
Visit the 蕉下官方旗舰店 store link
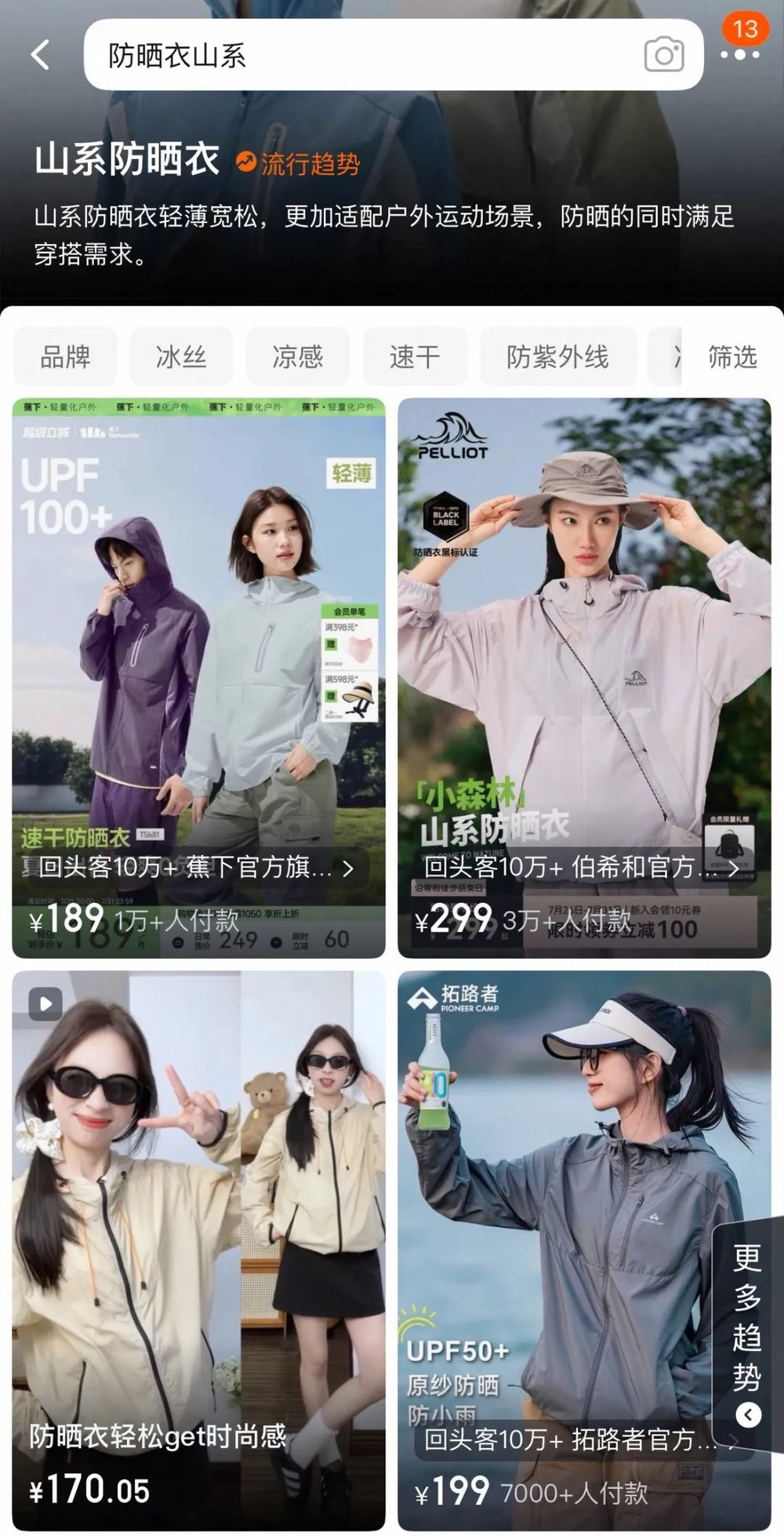coord(196,868)
